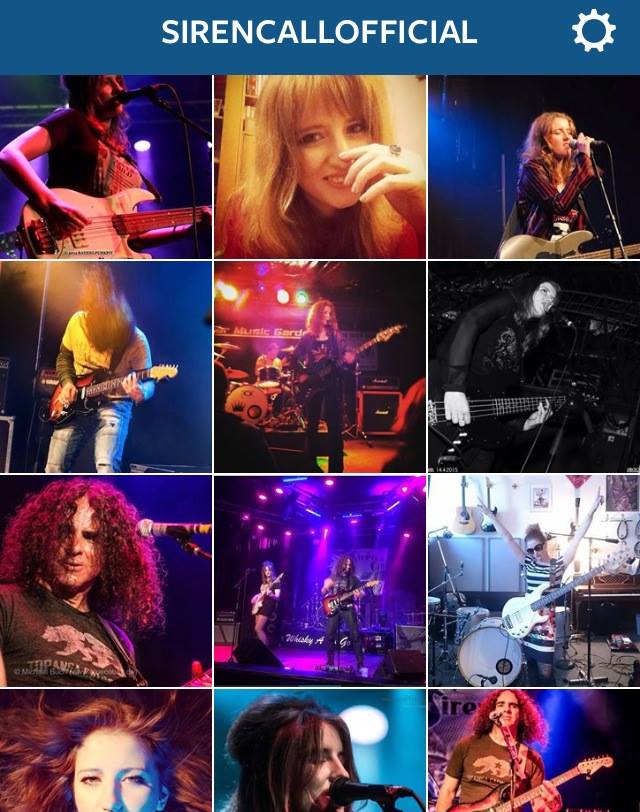View the close-up with flowing red hair
This screenshot has height=812, width=640.
click(105, 751)
